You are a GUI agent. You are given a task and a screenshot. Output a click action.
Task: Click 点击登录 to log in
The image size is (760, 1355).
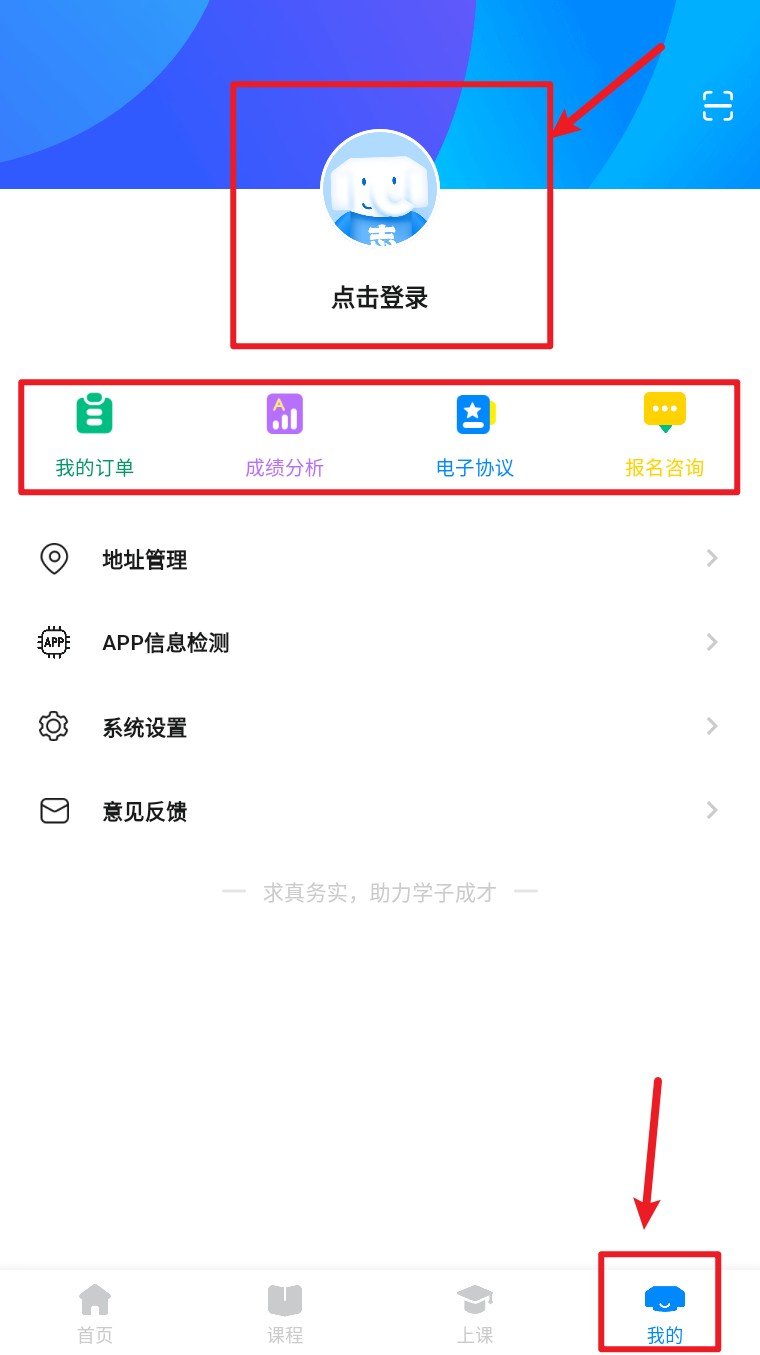click(378, 297)
